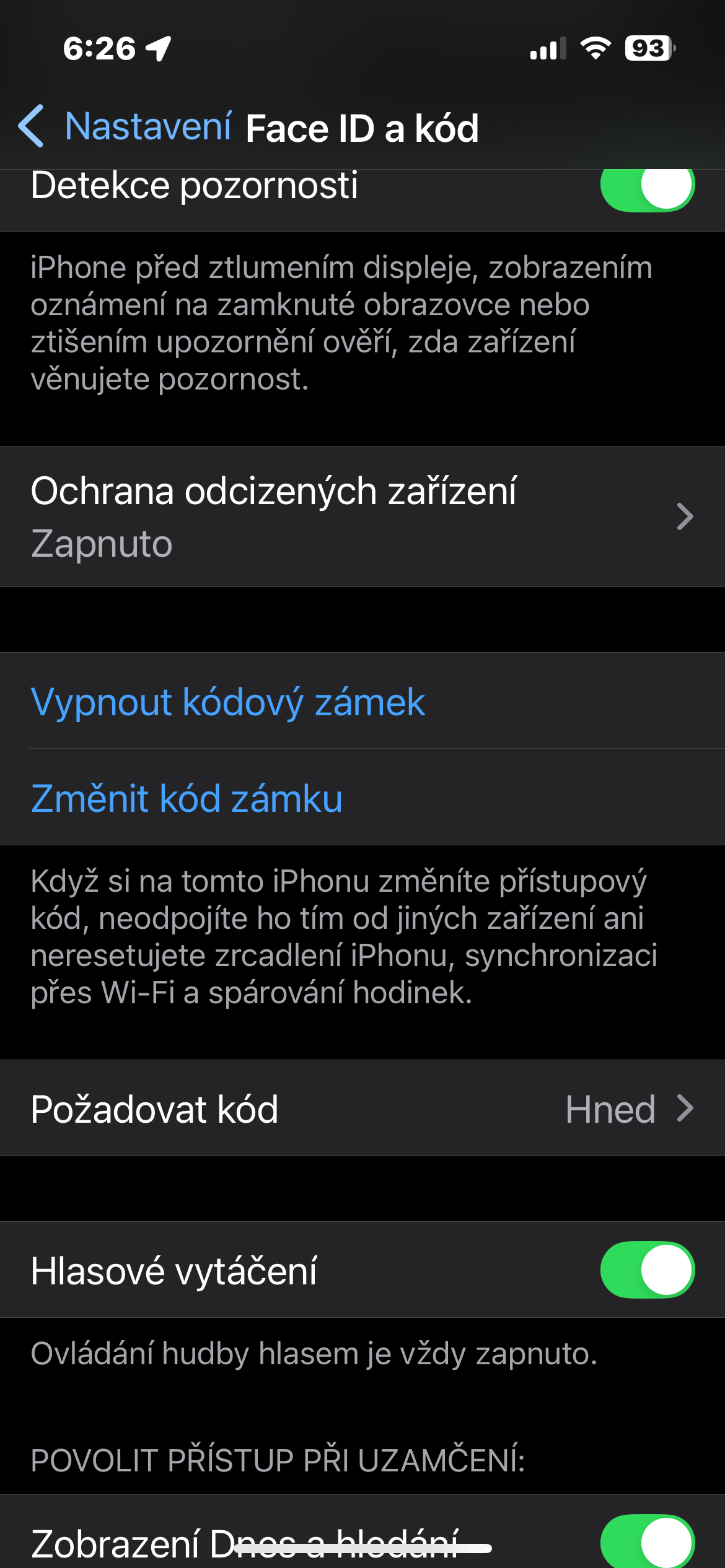This screenshot has width=725, height=1568.
Task: Disable Hlasové vytáčení toggle
Action: click(x=647, y=1270)
